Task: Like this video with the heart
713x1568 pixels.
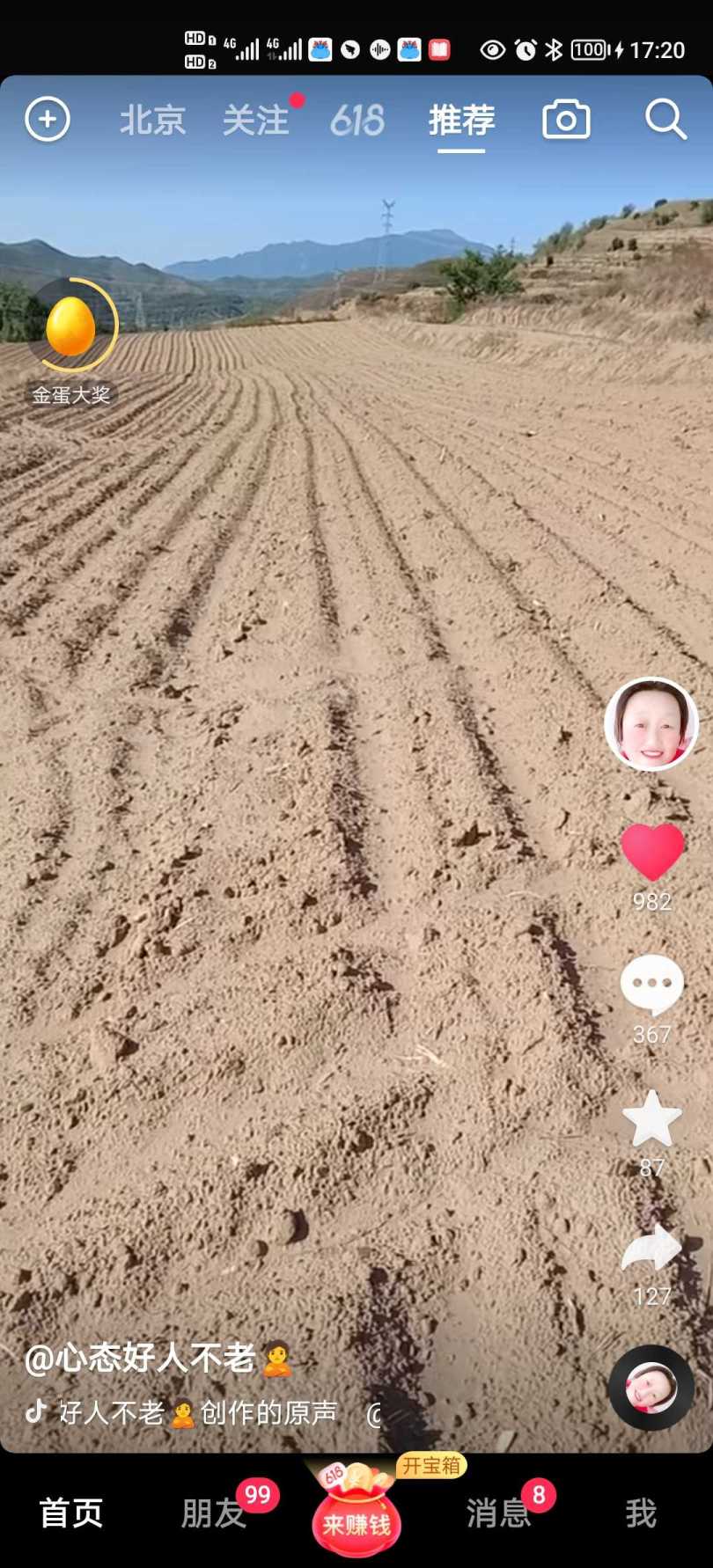Action: coord(652,852)
